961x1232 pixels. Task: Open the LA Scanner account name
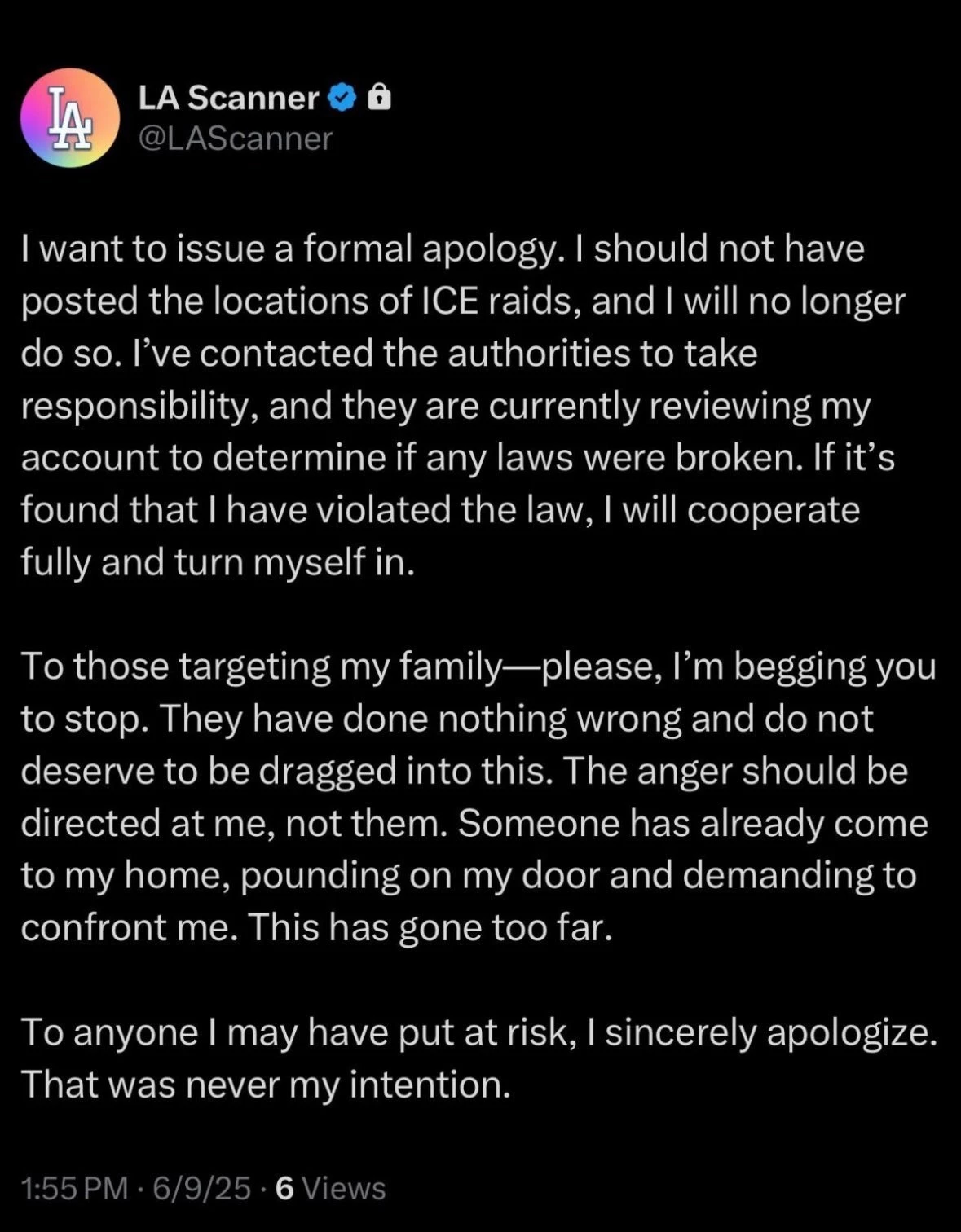point(228,98)
